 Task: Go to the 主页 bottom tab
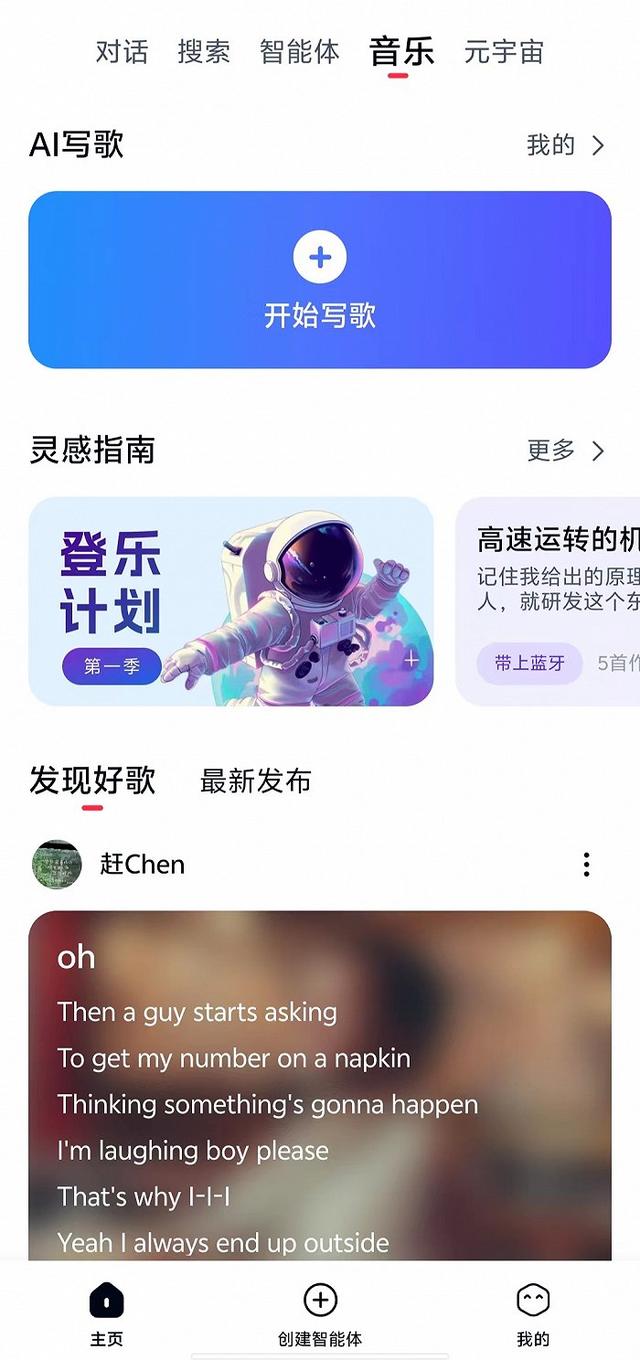click(106, 1314)
